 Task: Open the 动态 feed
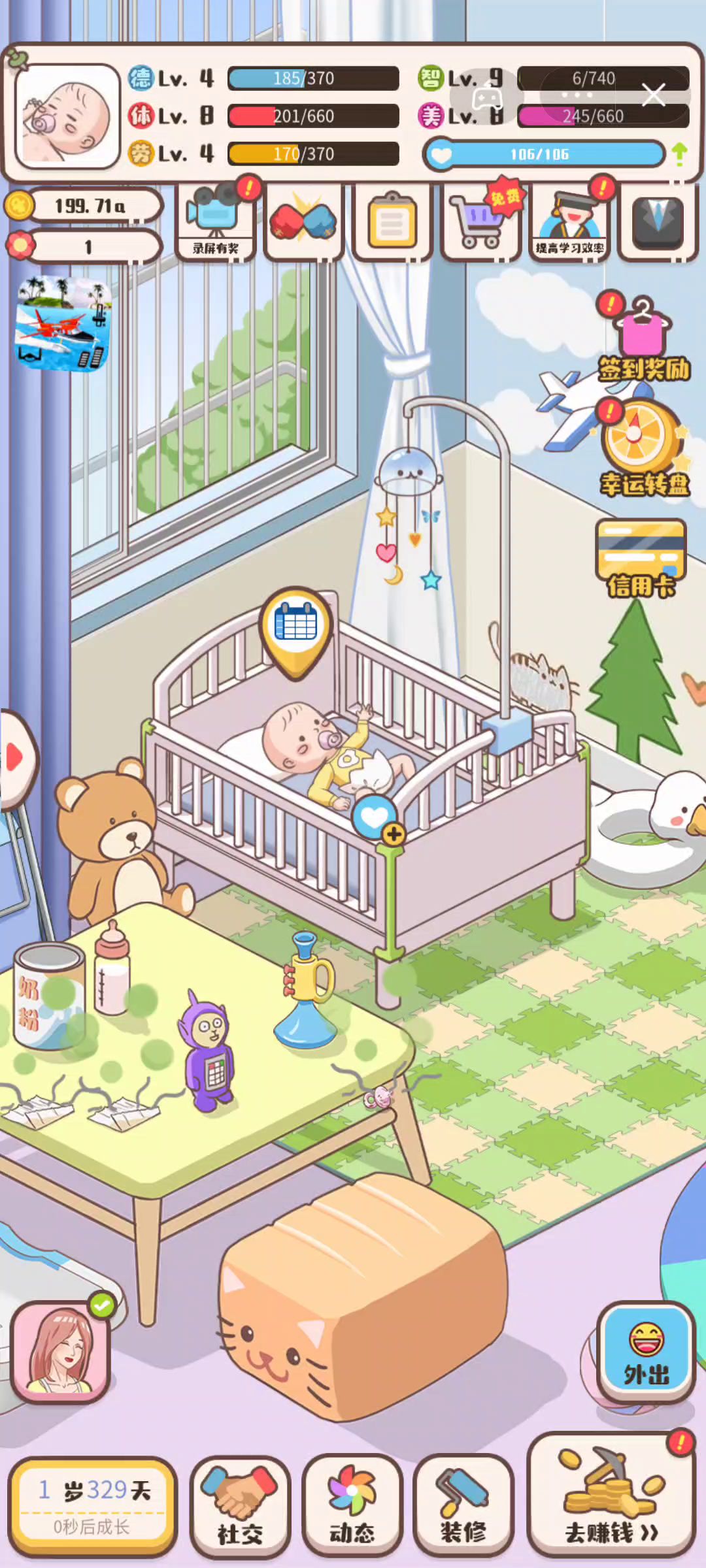click(352, 1506)
